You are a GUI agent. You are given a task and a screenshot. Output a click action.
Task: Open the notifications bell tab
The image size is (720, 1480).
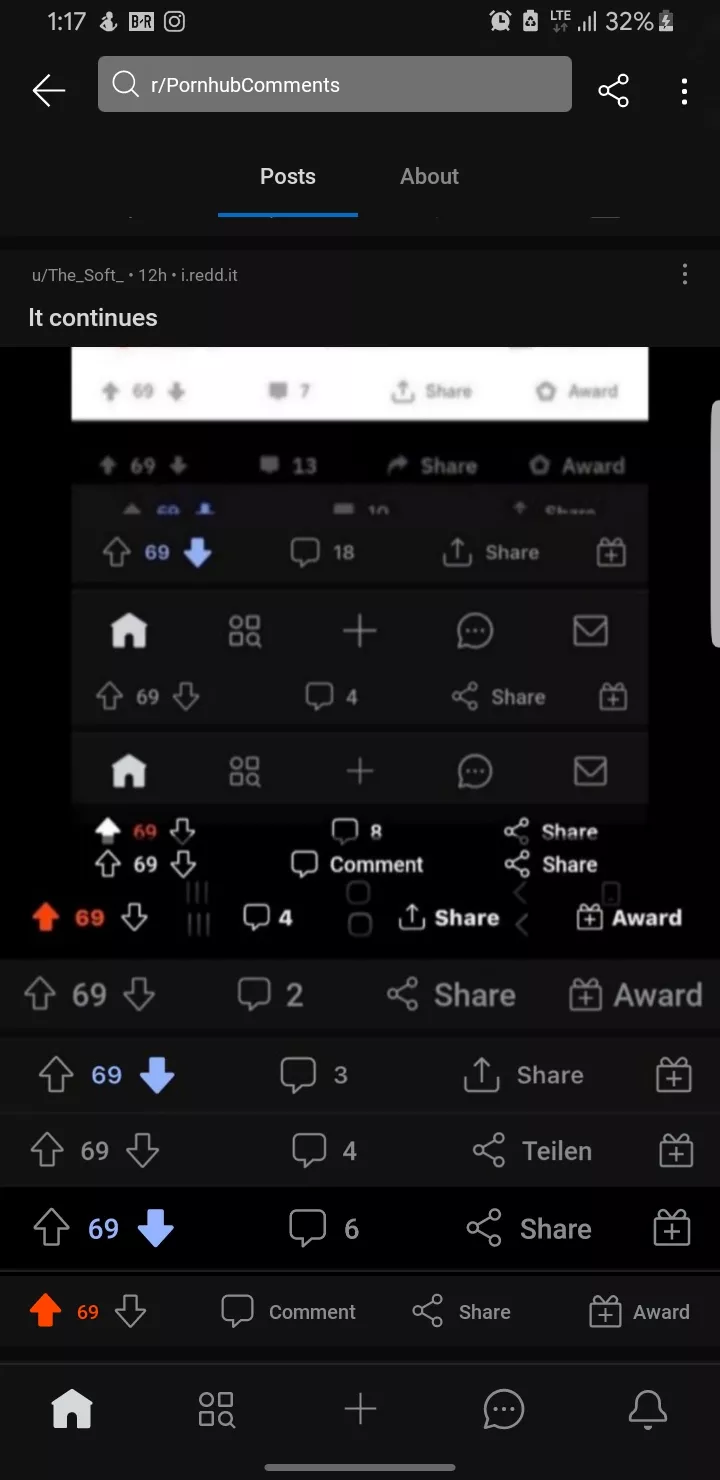(x=647, y=1409)
